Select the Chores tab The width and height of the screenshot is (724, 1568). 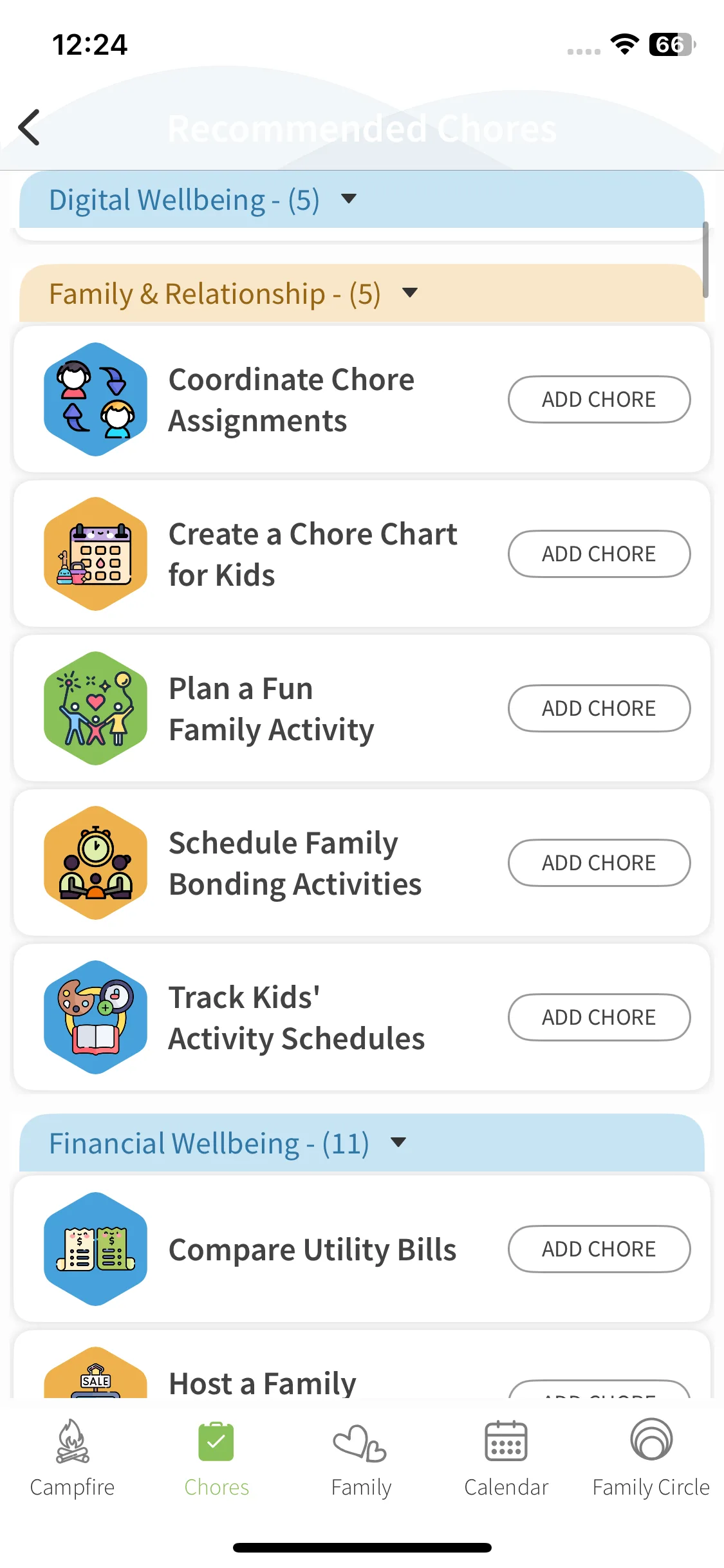click(x=216, y=1459)
